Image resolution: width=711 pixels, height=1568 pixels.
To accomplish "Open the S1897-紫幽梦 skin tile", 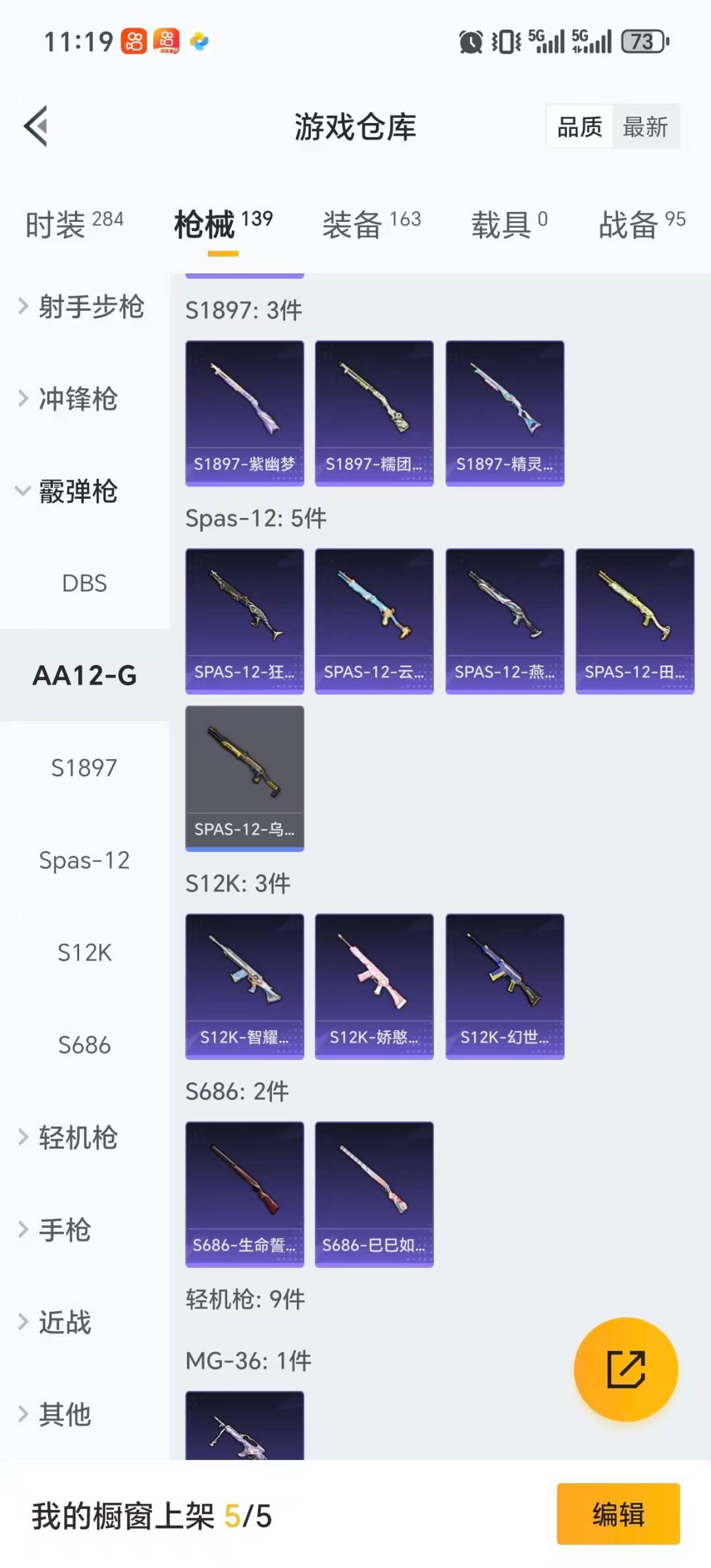I will click(244, 413).
